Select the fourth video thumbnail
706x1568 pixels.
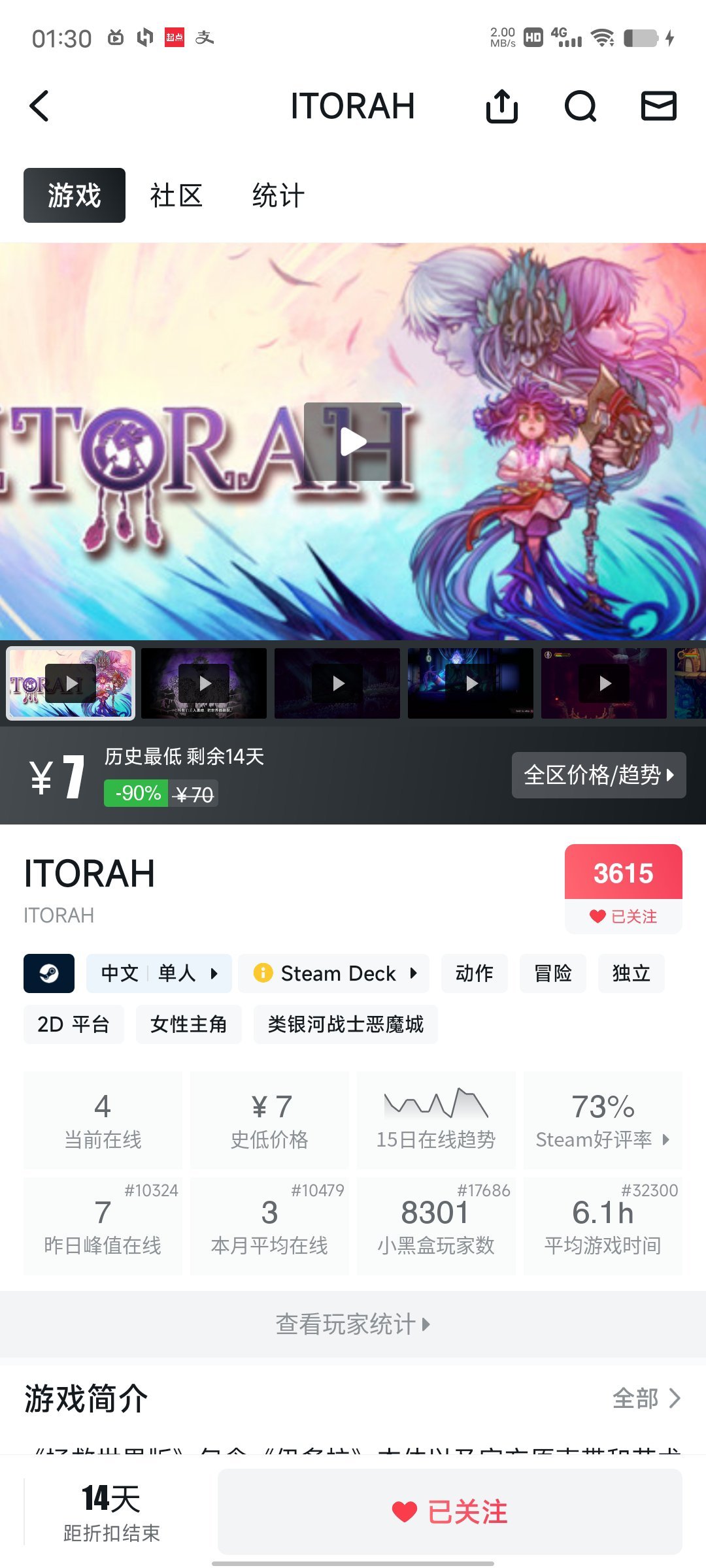click(x=471, y=683)
